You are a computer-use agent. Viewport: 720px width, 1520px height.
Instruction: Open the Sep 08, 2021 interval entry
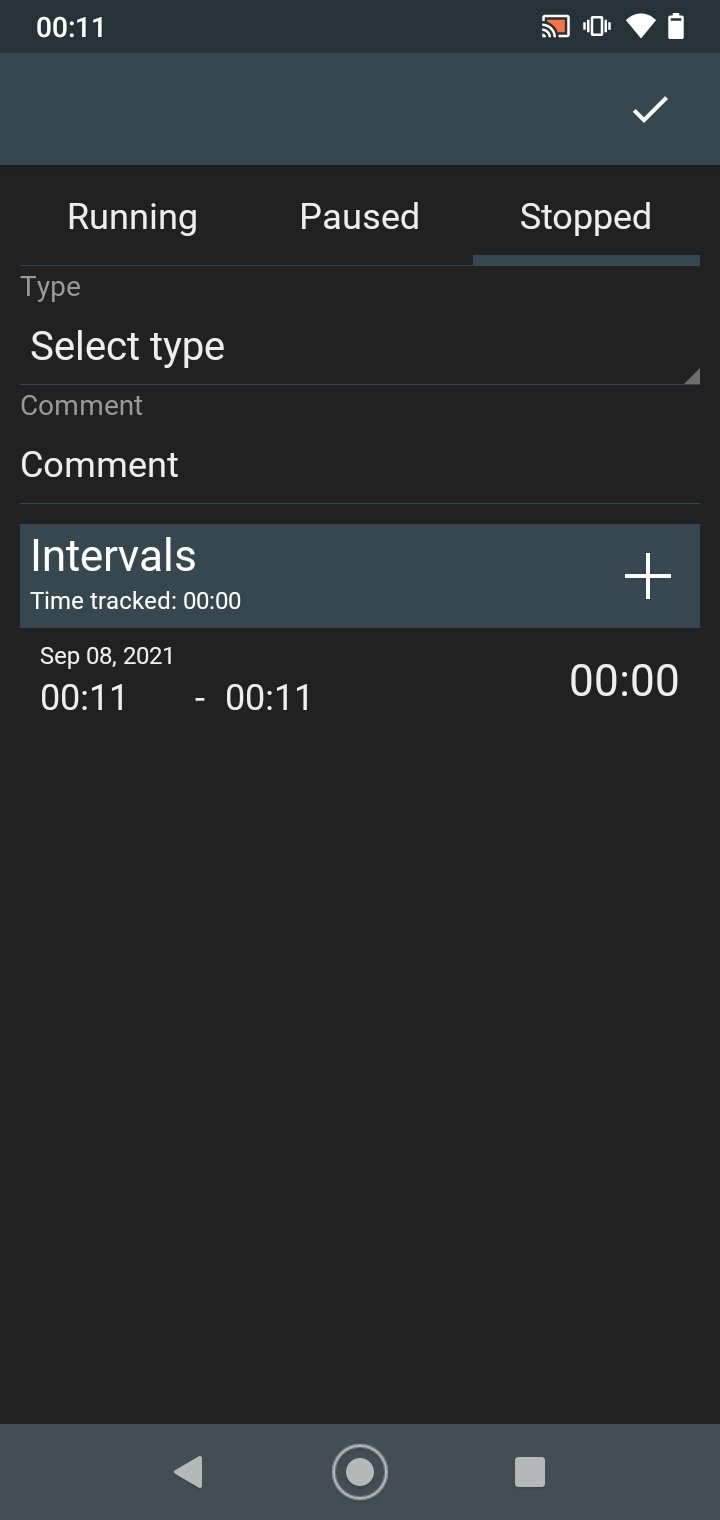pyautogui.click(x=360, y=681)
